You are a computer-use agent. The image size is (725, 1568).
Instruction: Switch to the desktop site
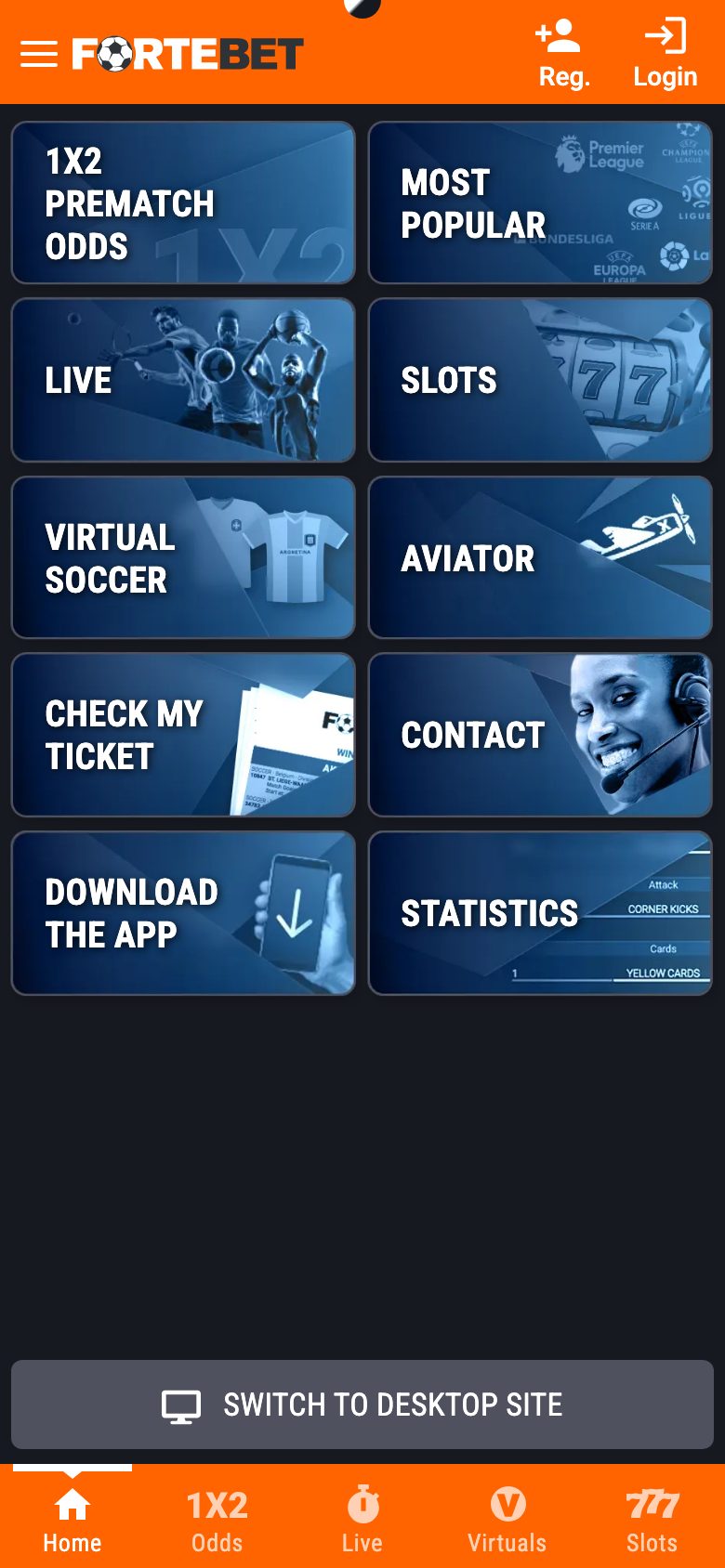click(362, 1405)
